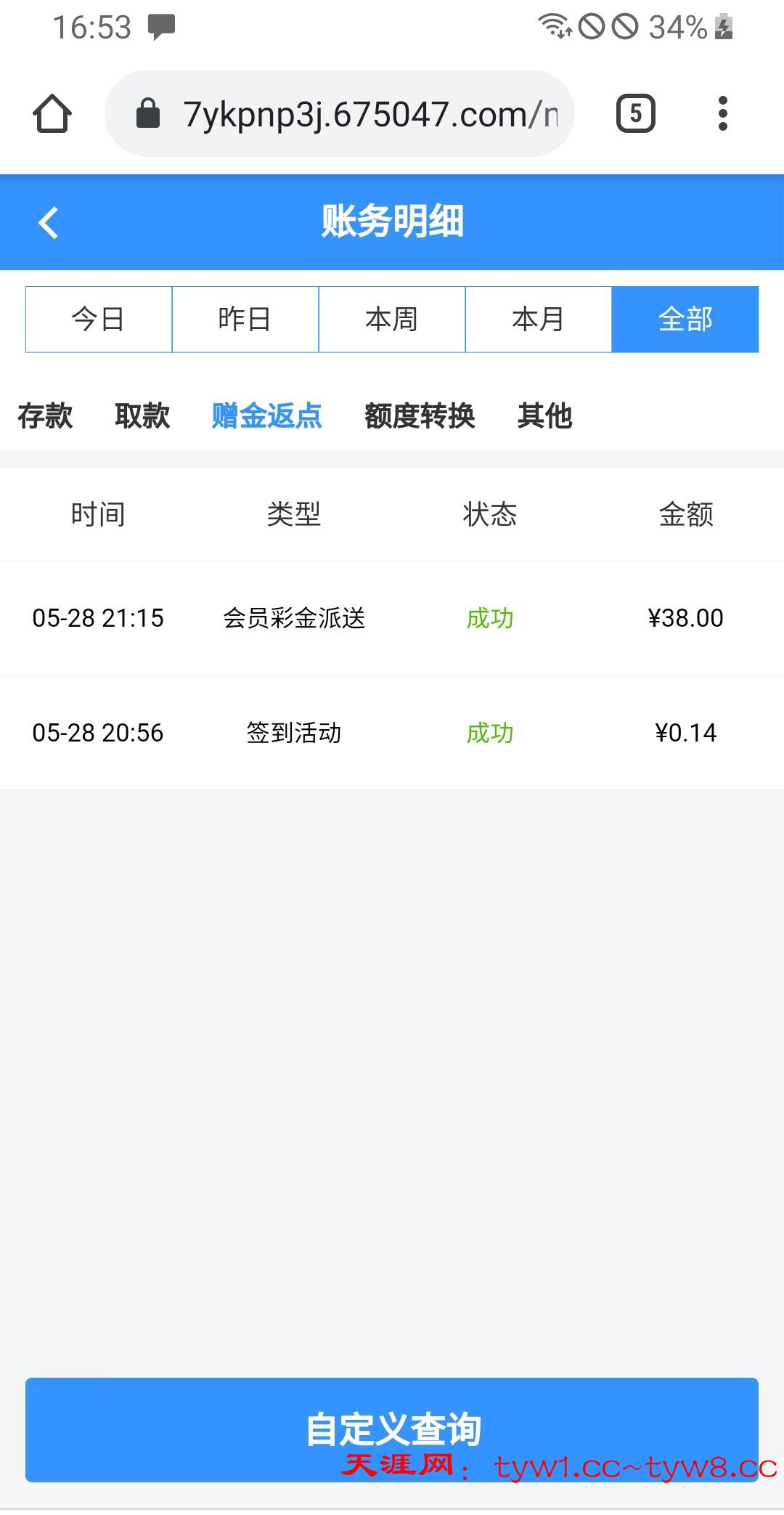Tap the browser URL address bar
This screenshot has height=1515, width=784.
click(x=340, y=113)
